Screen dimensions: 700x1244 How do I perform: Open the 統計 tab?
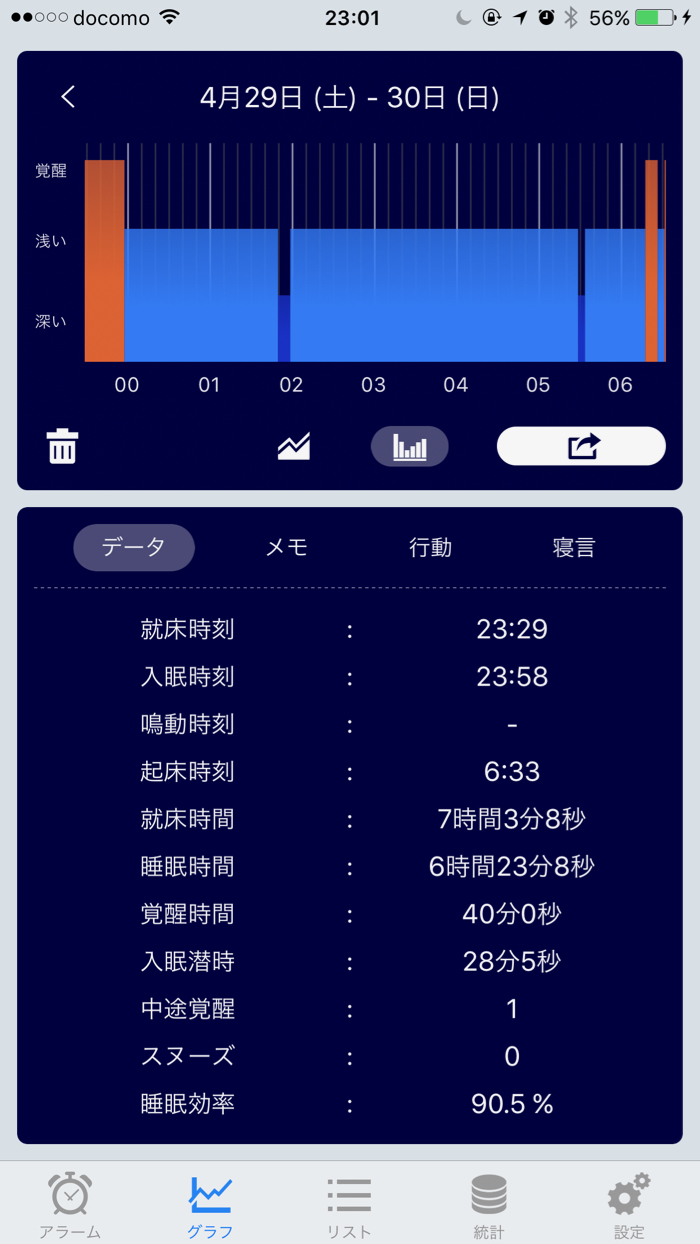pos(489,1204)
